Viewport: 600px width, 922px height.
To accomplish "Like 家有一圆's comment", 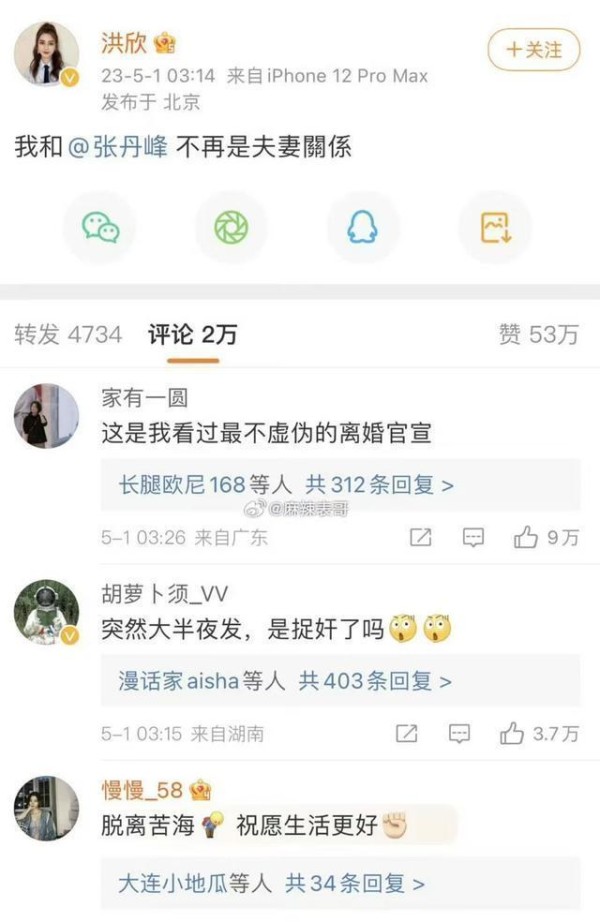I will [545, 537].
